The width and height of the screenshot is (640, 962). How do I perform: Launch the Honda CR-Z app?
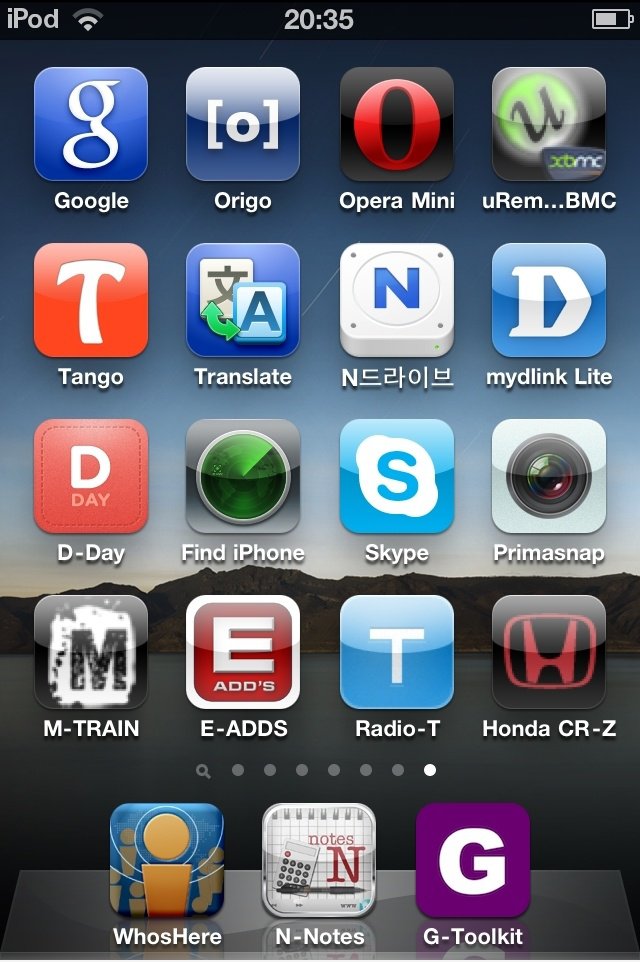549,652
